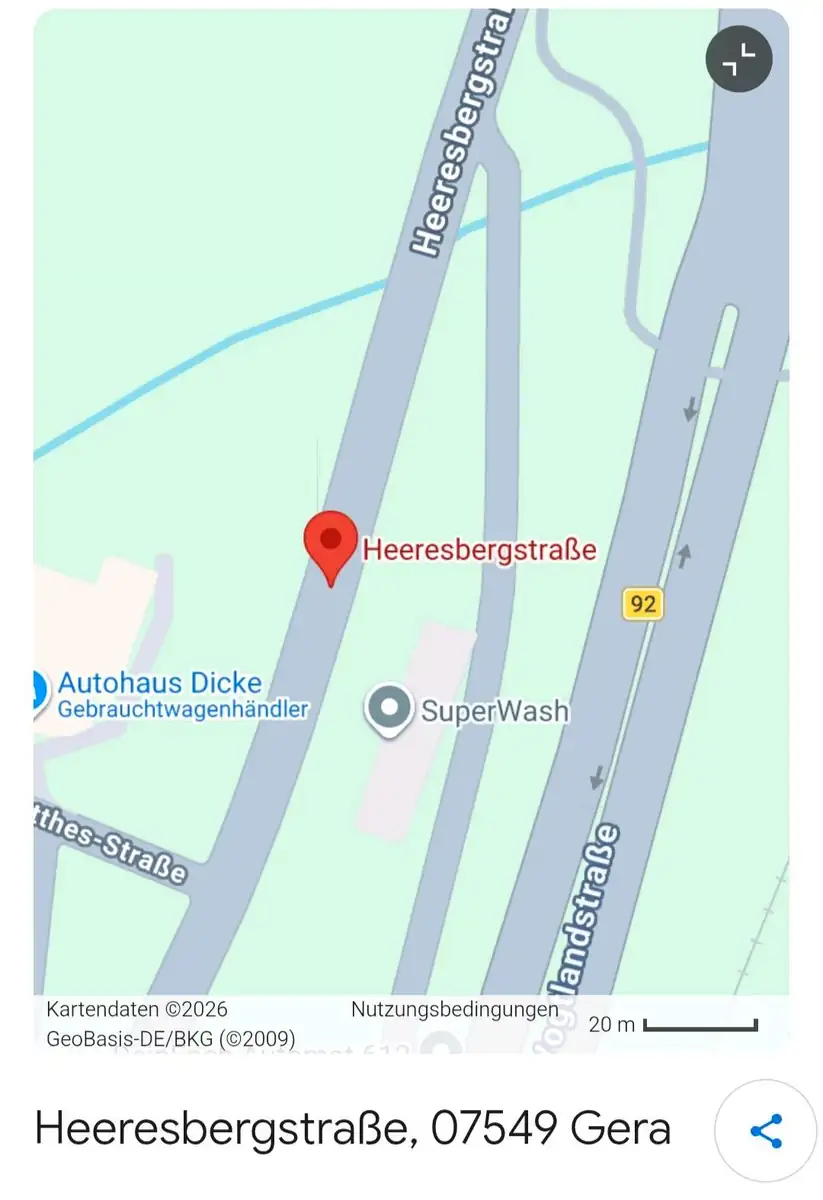This screenshot has height=1200, width=823.
Task: Open the Nutzungsbedingungen link
Action: coord(455,1010)
